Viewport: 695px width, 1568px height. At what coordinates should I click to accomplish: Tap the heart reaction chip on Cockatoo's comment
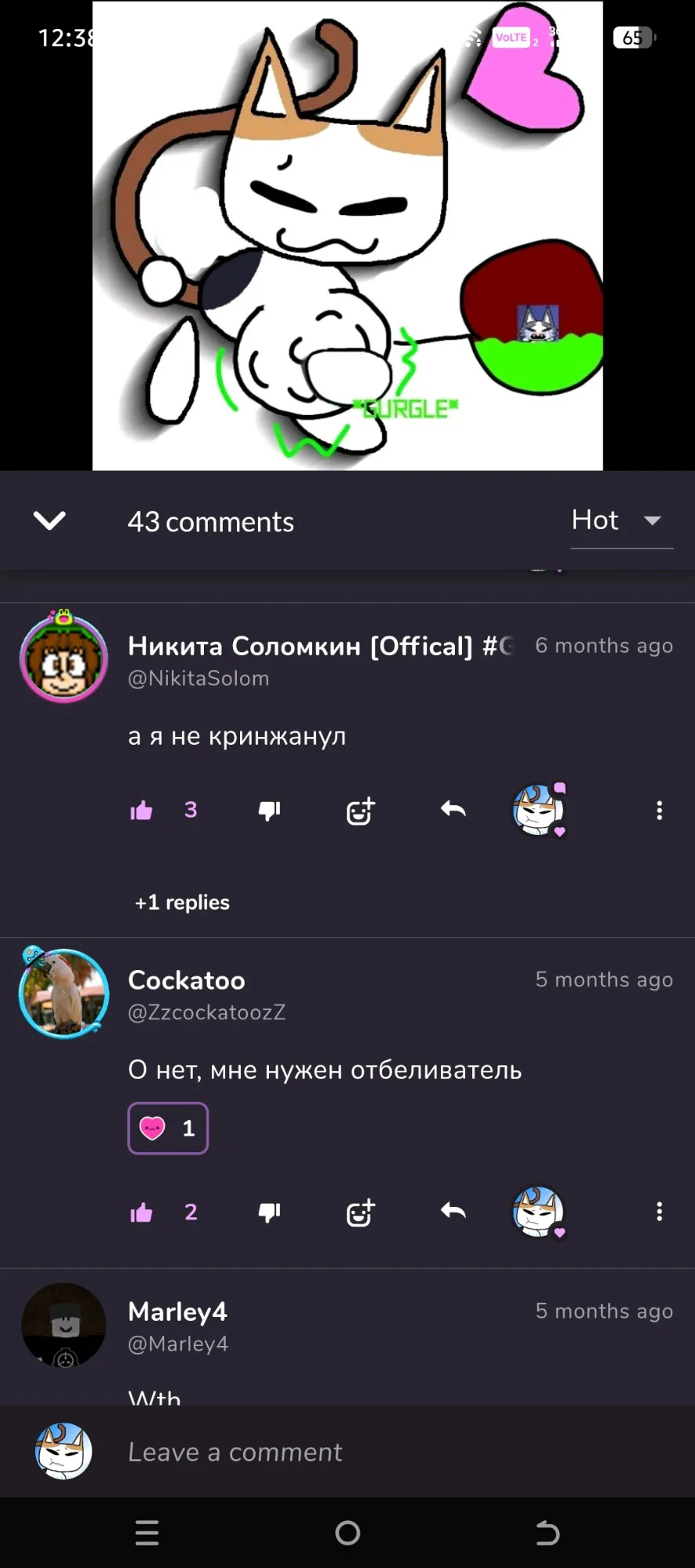pyautogui.click(x=168, y=1128)
